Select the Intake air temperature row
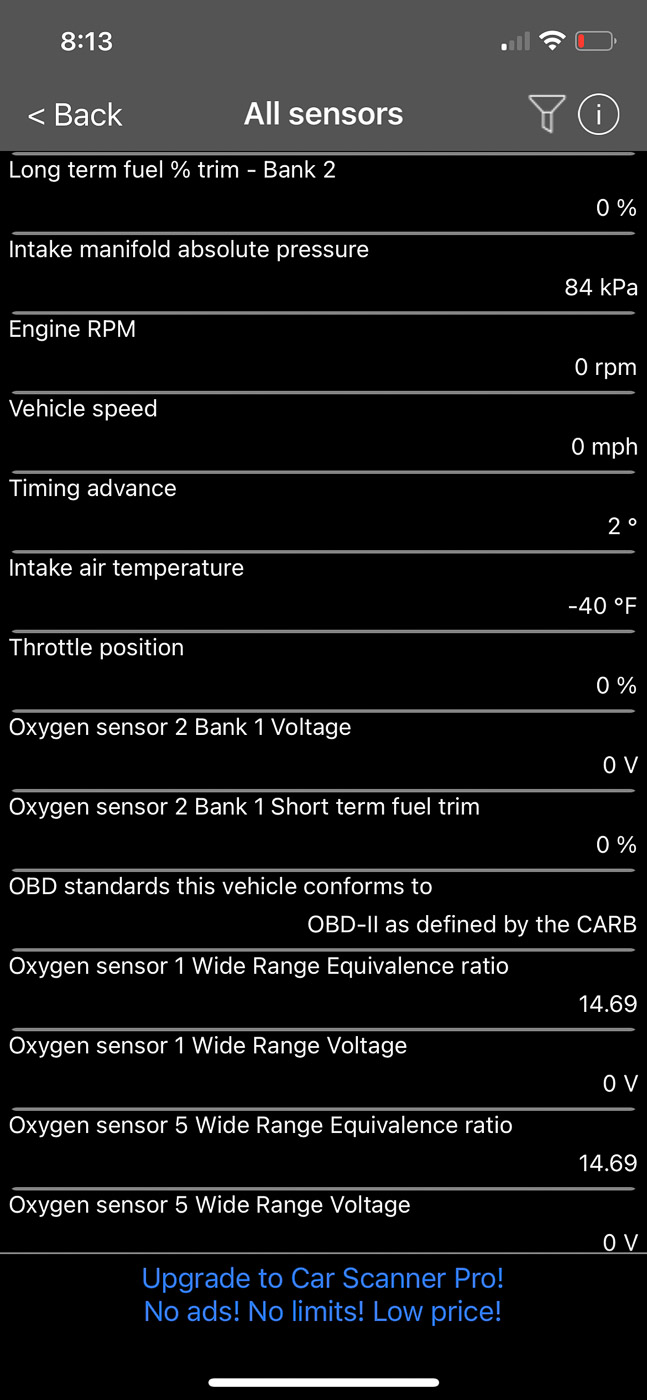 tap(323, 587)
